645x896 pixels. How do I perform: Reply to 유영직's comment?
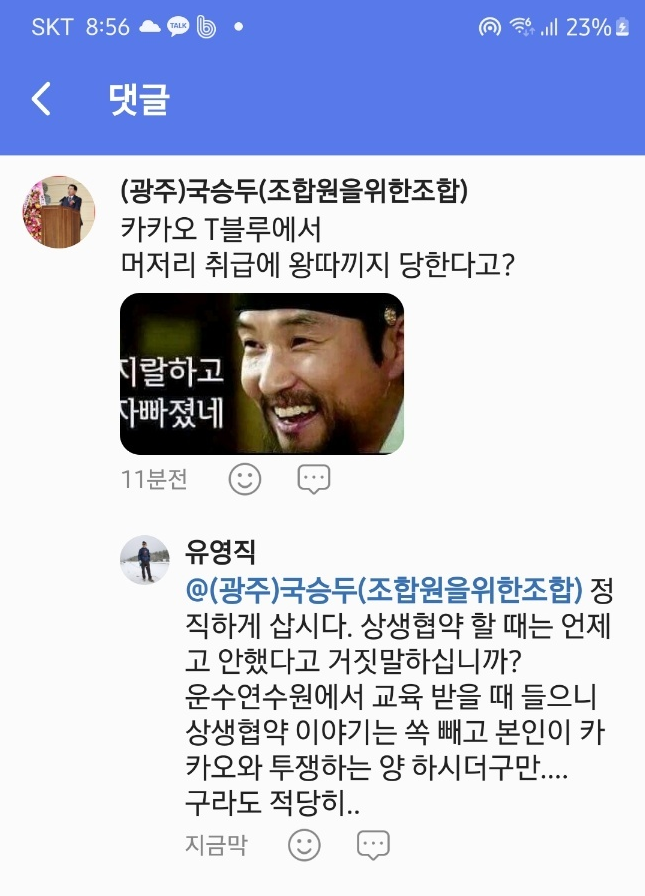[x=373, y=845]
